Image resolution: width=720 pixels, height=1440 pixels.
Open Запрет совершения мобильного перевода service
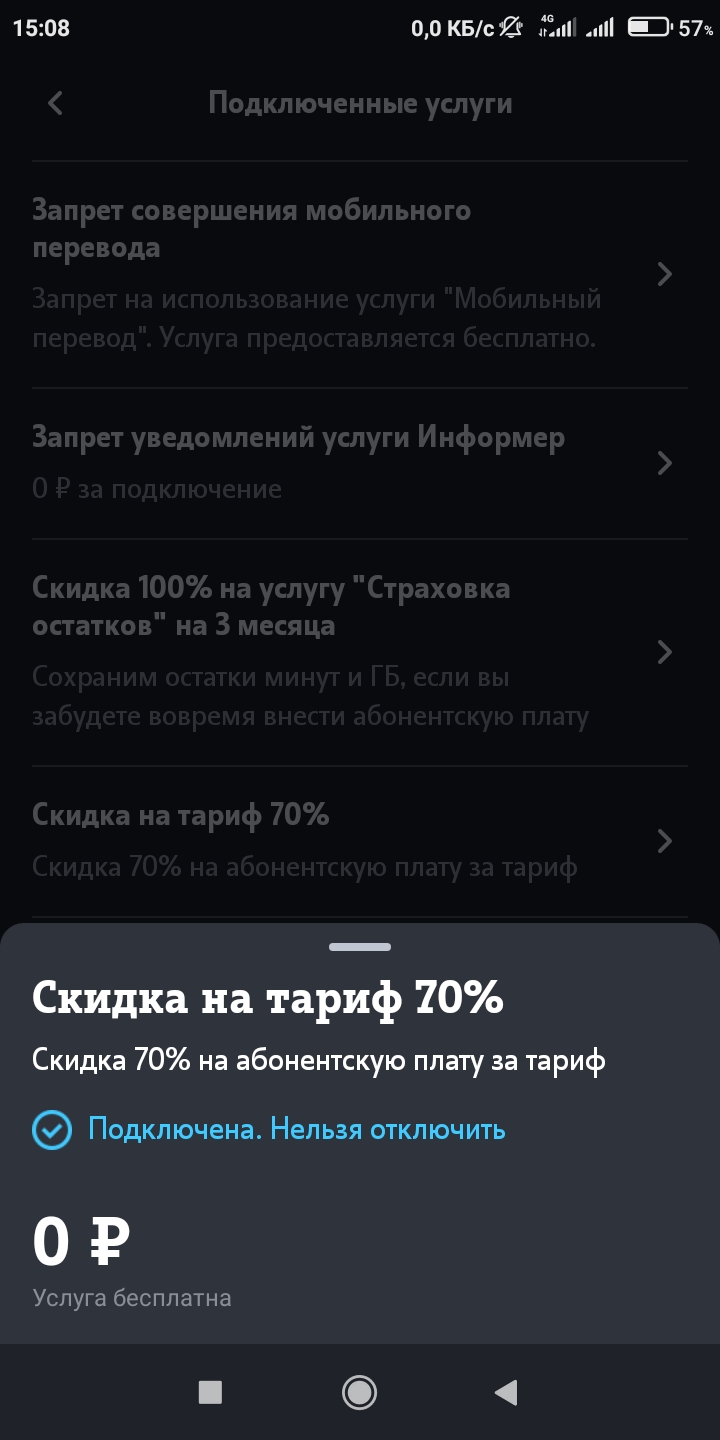360,274
